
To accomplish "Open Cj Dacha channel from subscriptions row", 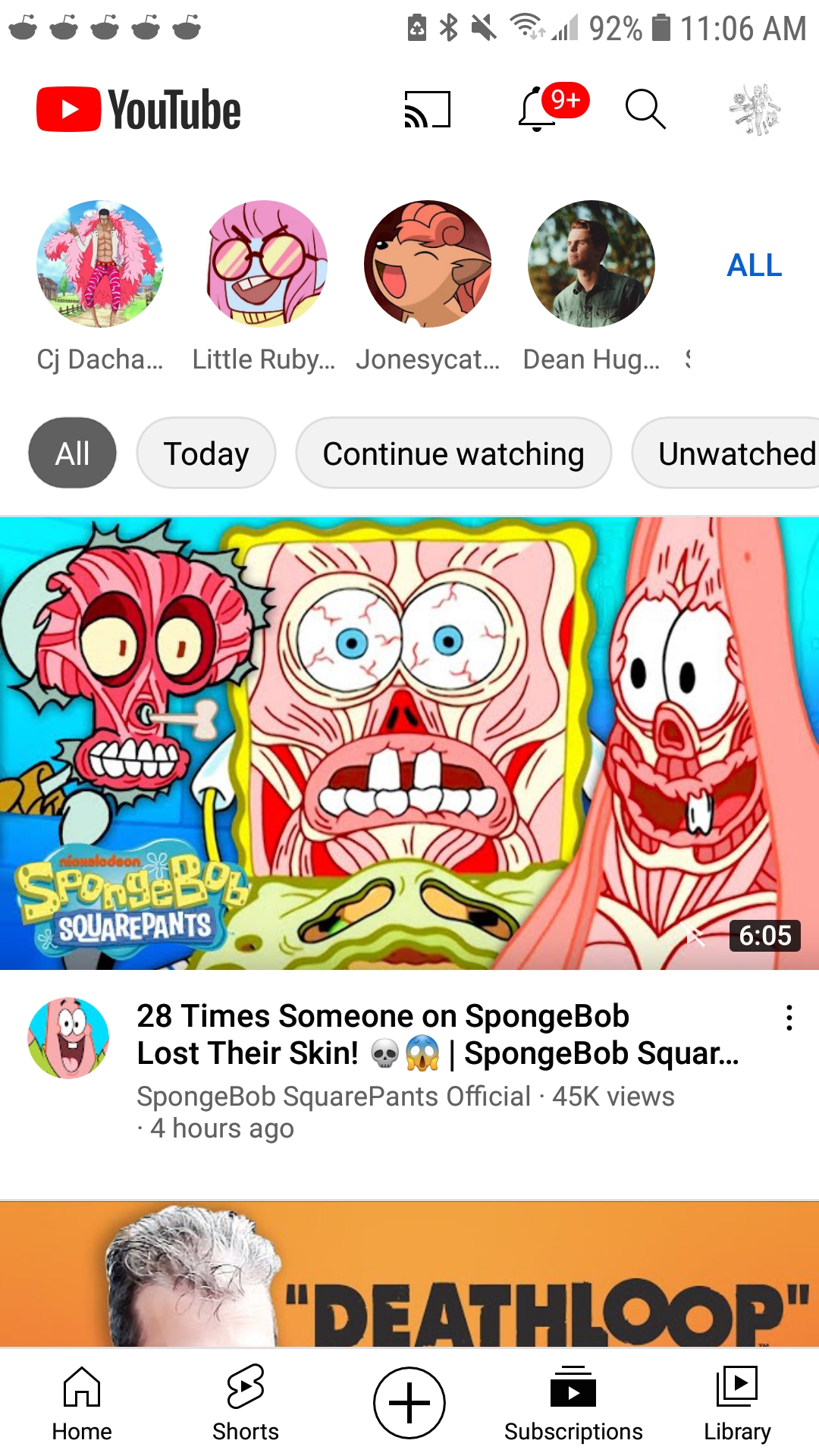I will coord(100,264).
